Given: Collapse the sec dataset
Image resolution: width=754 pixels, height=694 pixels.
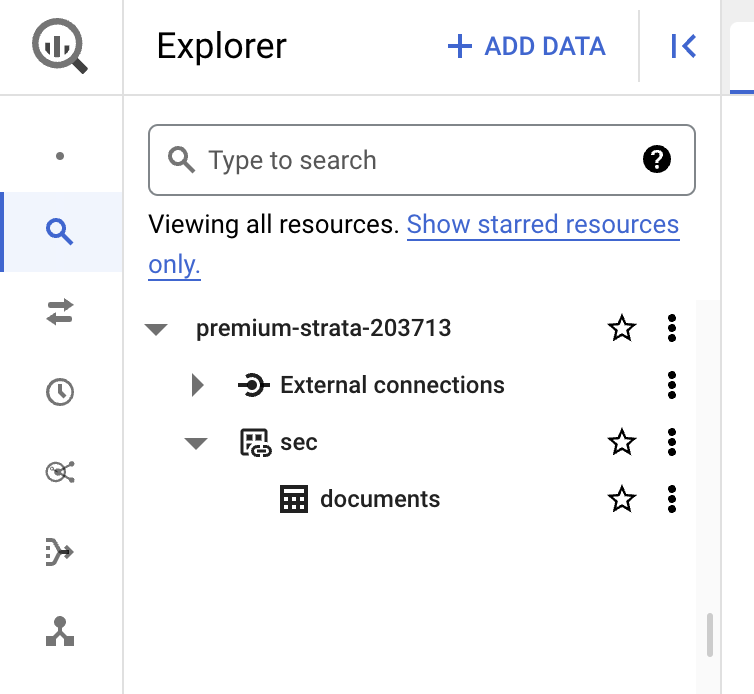Looking at the screenshot, I should (196, 443).
